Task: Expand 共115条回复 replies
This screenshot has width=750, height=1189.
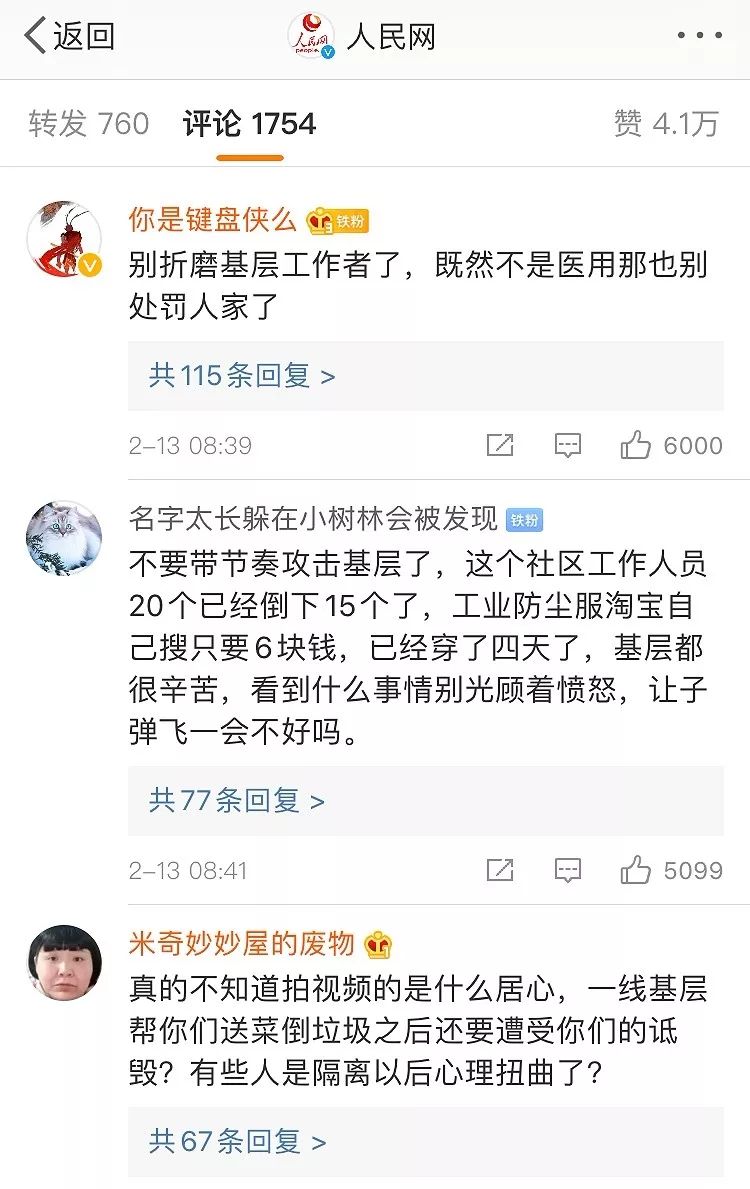Action: pyautogui.click(x=242, y=376)
